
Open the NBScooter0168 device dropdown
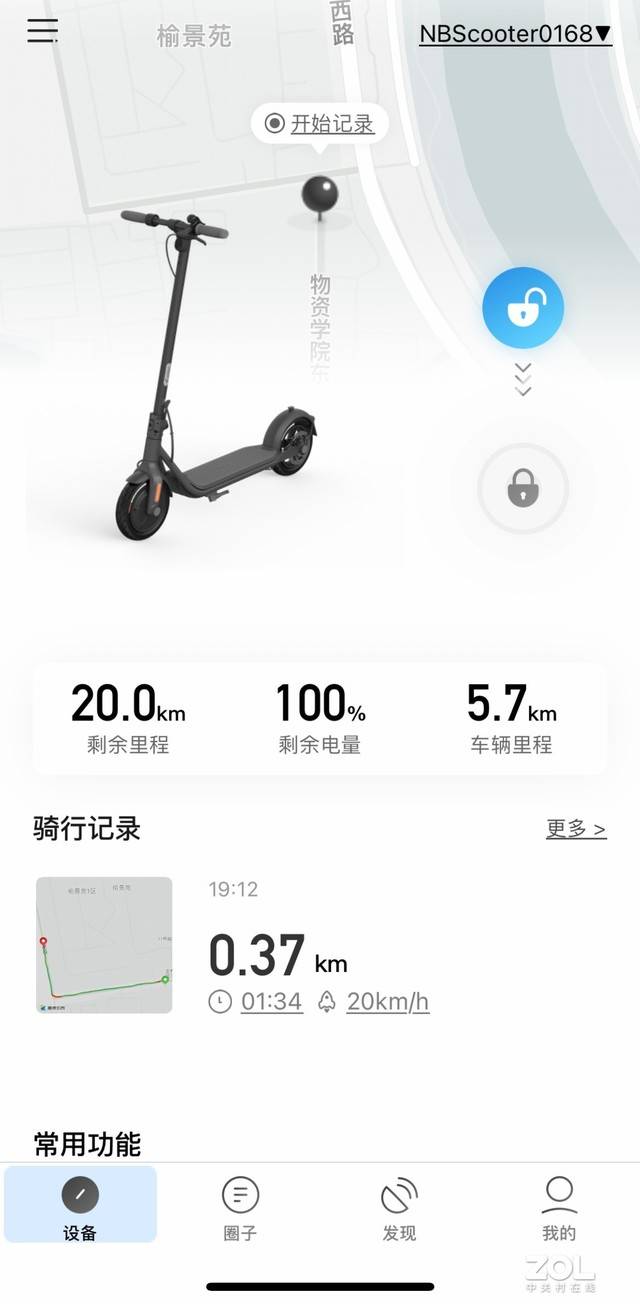click(x=515, y=34)
